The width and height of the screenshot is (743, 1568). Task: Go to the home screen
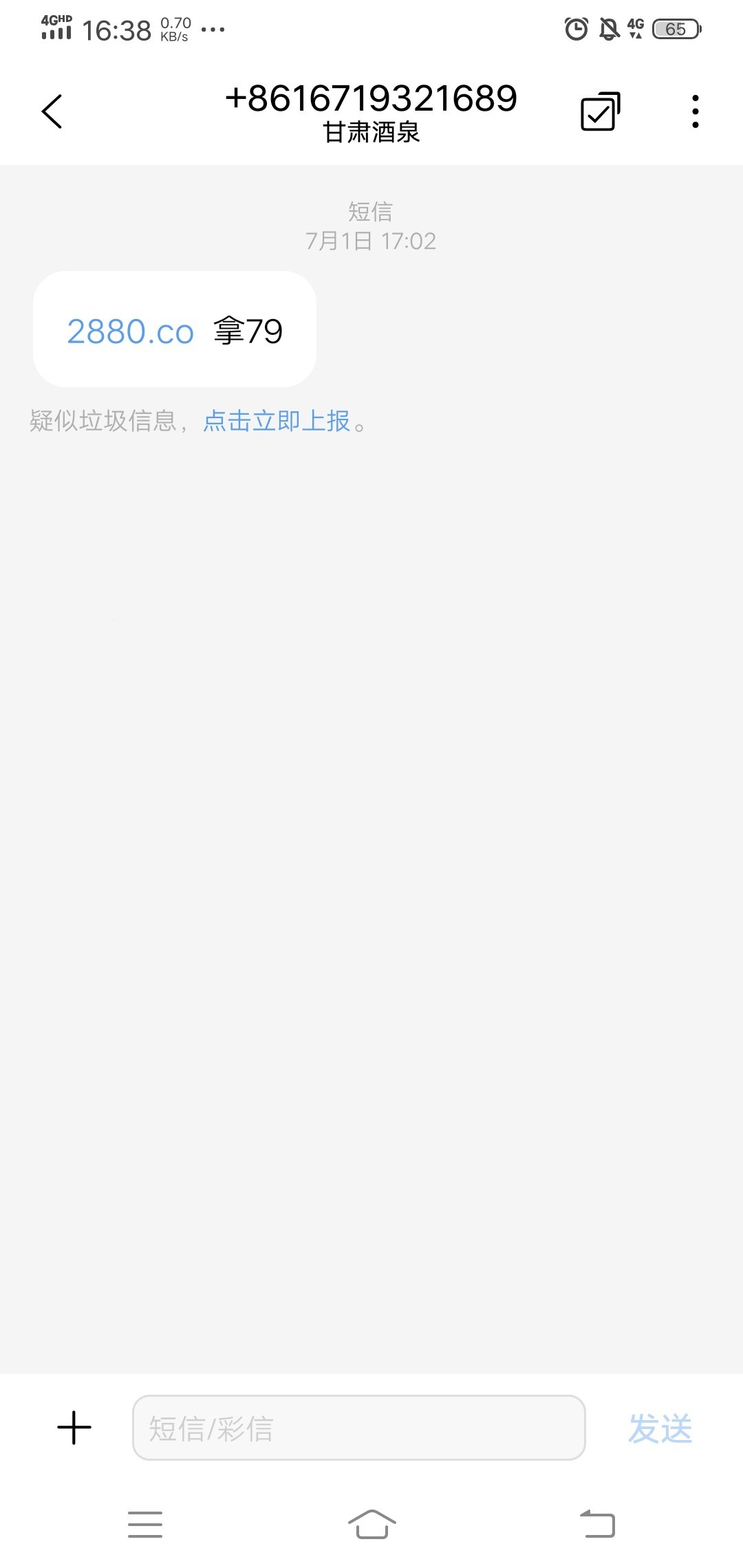pyautogui.click(x=371, y=1524)
